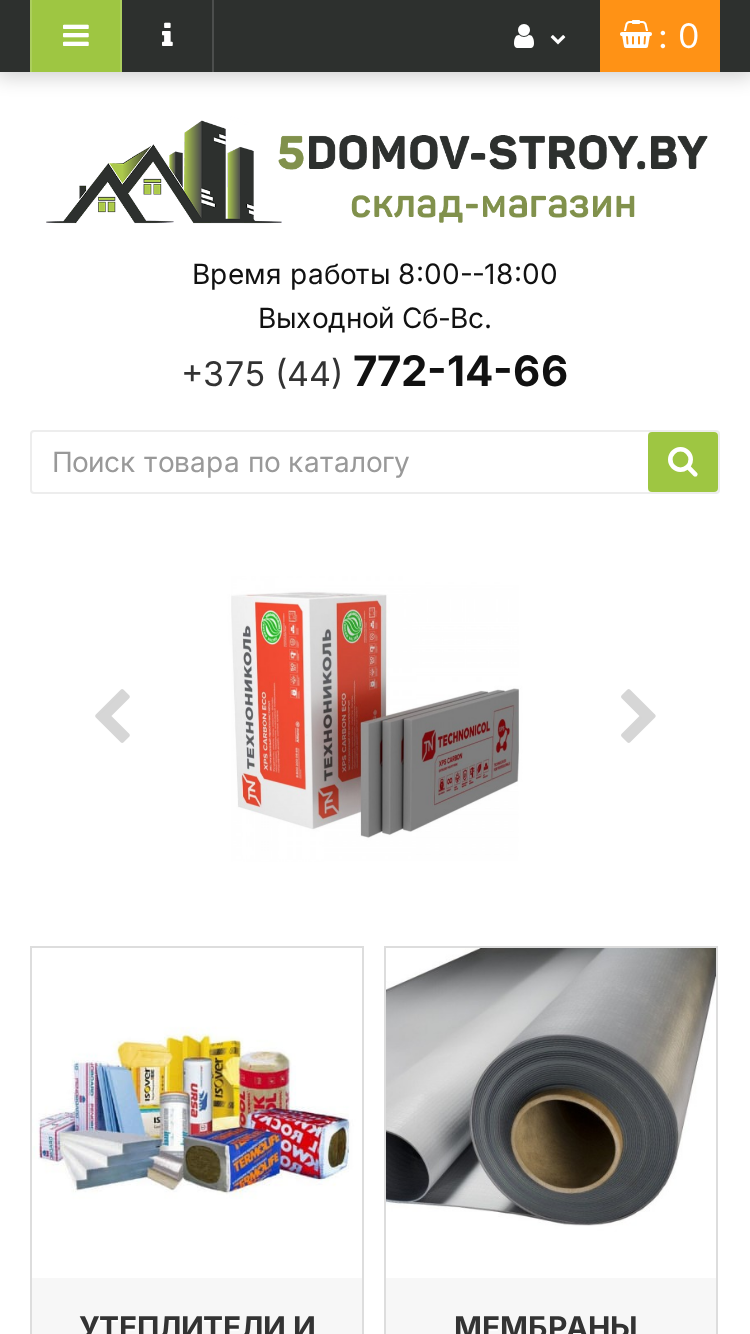Image resolution: width=750 pixels, height=1334 pixels.
Task: Open the Мембраны category card
Action: click(551, 1140)
